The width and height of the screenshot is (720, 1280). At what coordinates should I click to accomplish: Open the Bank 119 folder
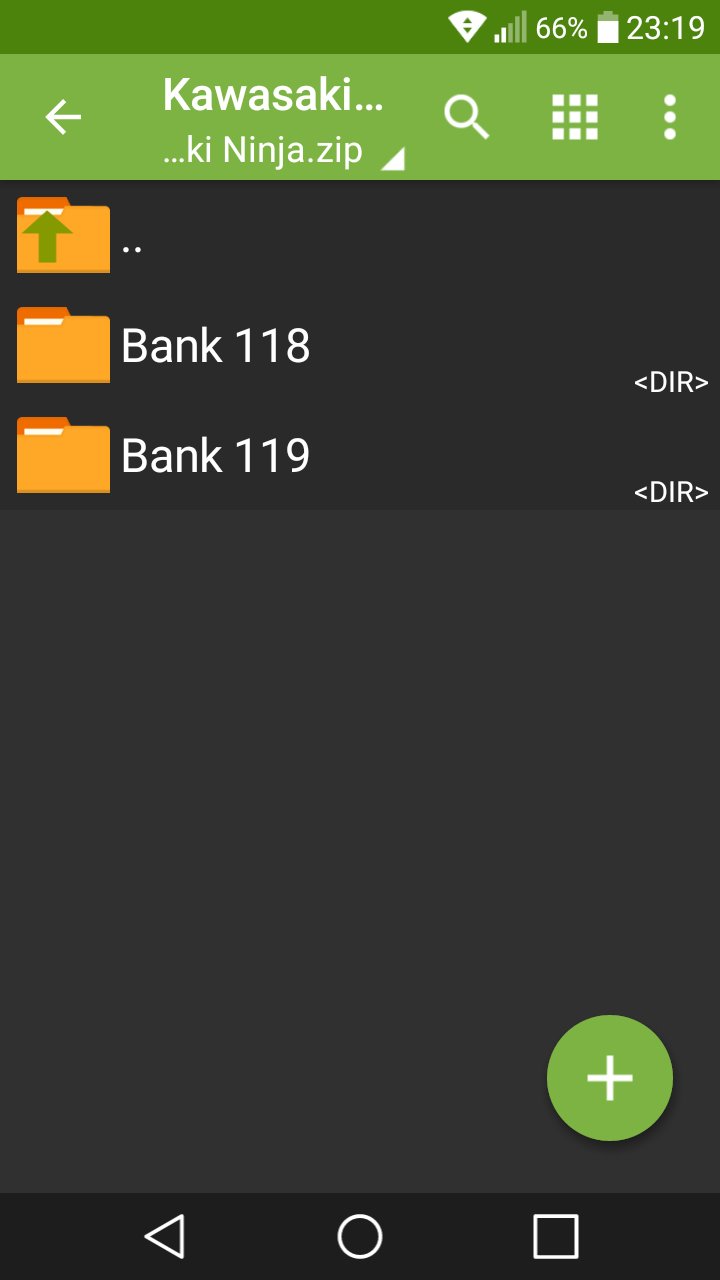click(x=360, y=455)
